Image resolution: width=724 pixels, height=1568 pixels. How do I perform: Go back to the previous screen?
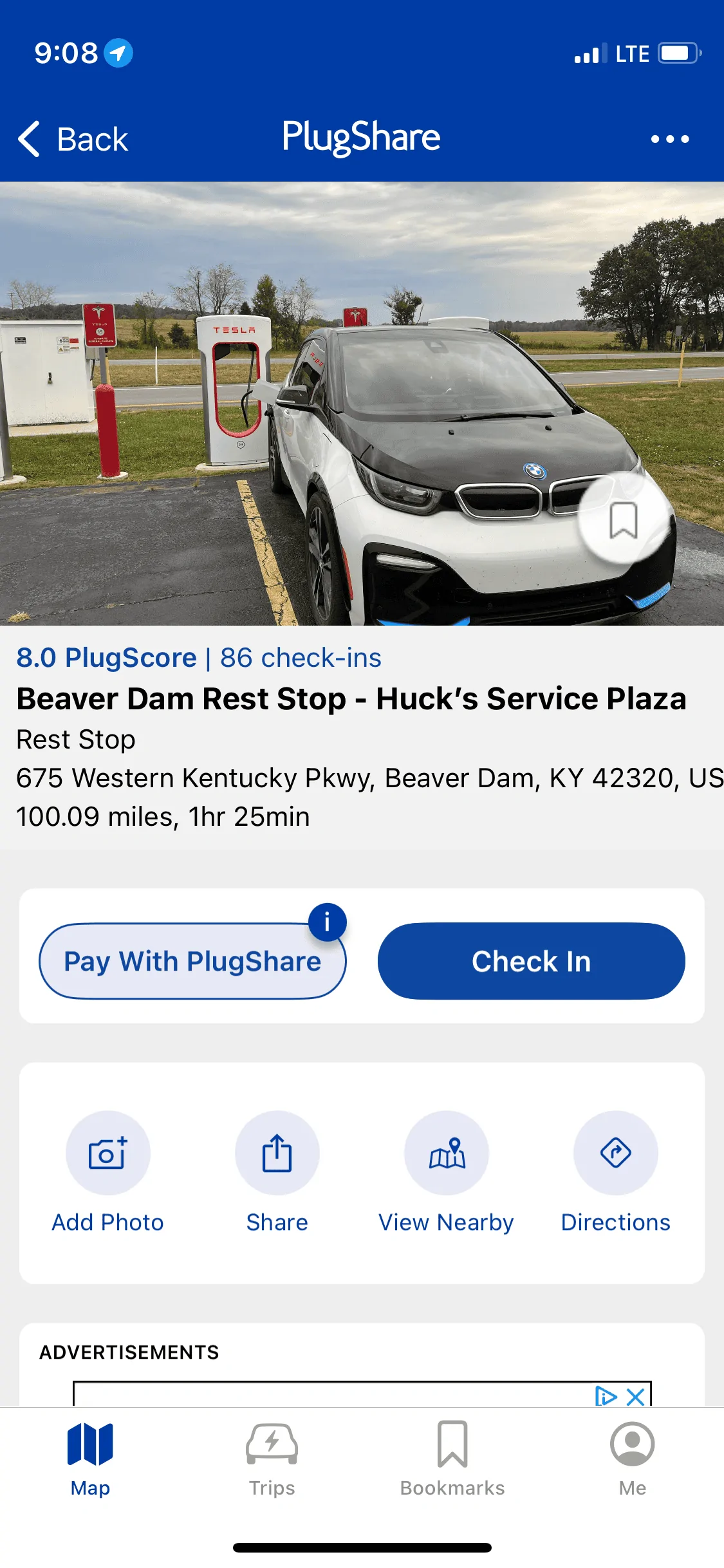coord(73,139)
